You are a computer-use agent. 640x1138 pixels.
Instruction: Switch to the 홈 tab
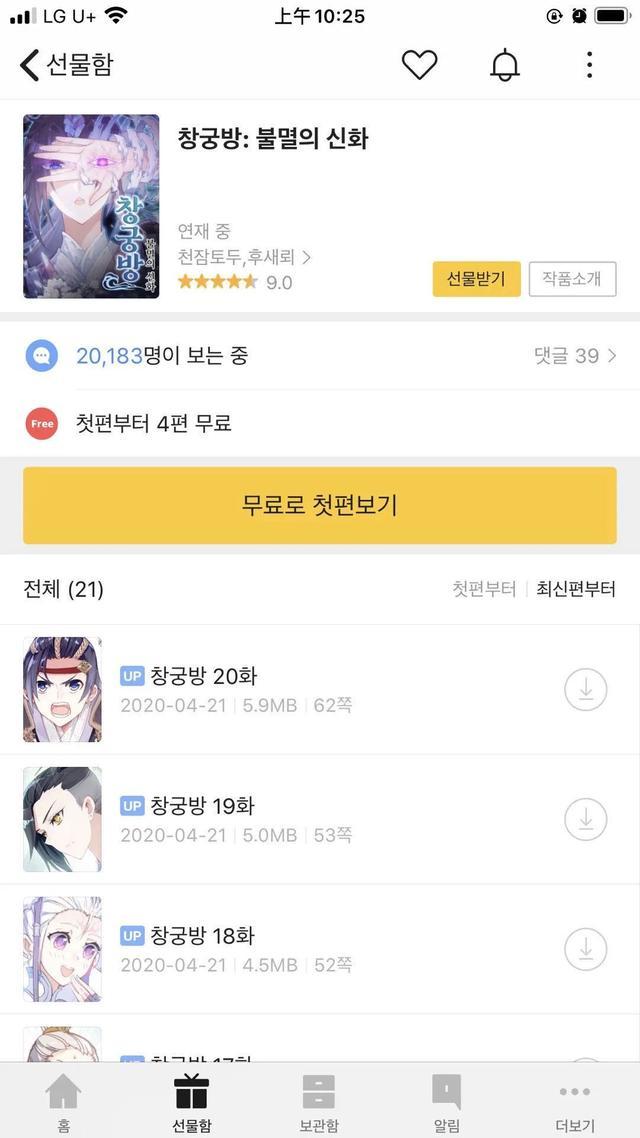[x=64, y=1102]
